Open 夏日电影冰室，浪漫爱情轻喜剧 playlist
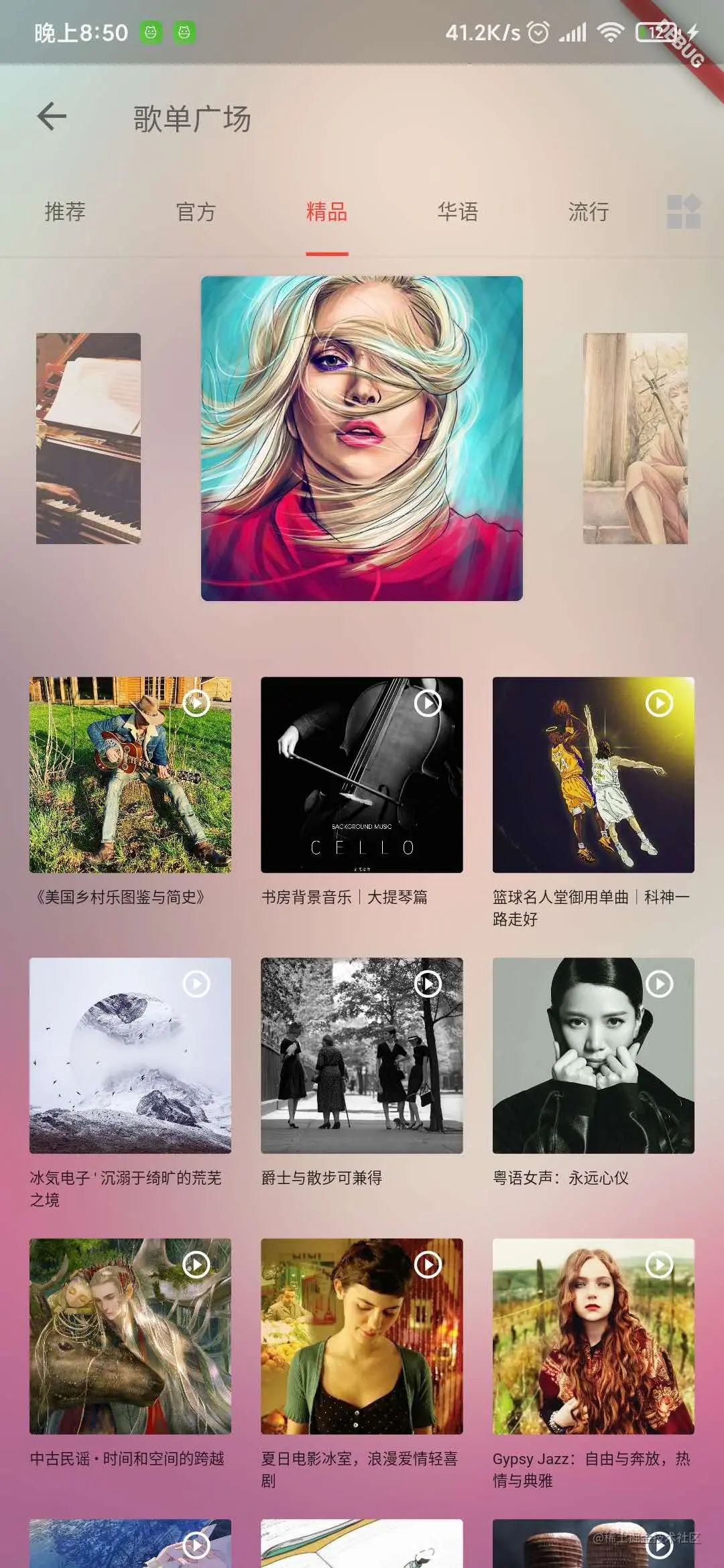This screenshot has width=724, height=1568. click(x=361, y=1336)
